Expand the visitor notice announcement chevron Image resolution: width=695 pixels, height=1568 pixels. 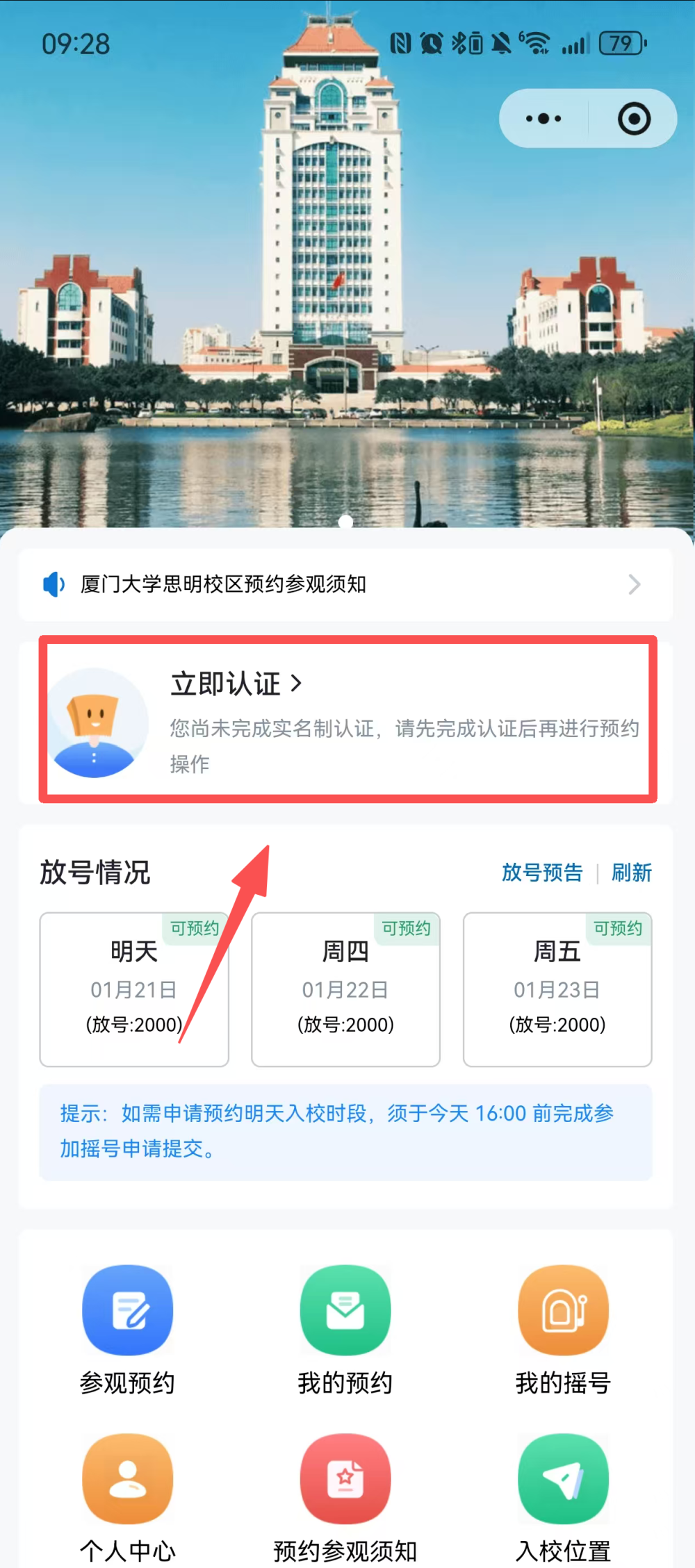point(634,584)
